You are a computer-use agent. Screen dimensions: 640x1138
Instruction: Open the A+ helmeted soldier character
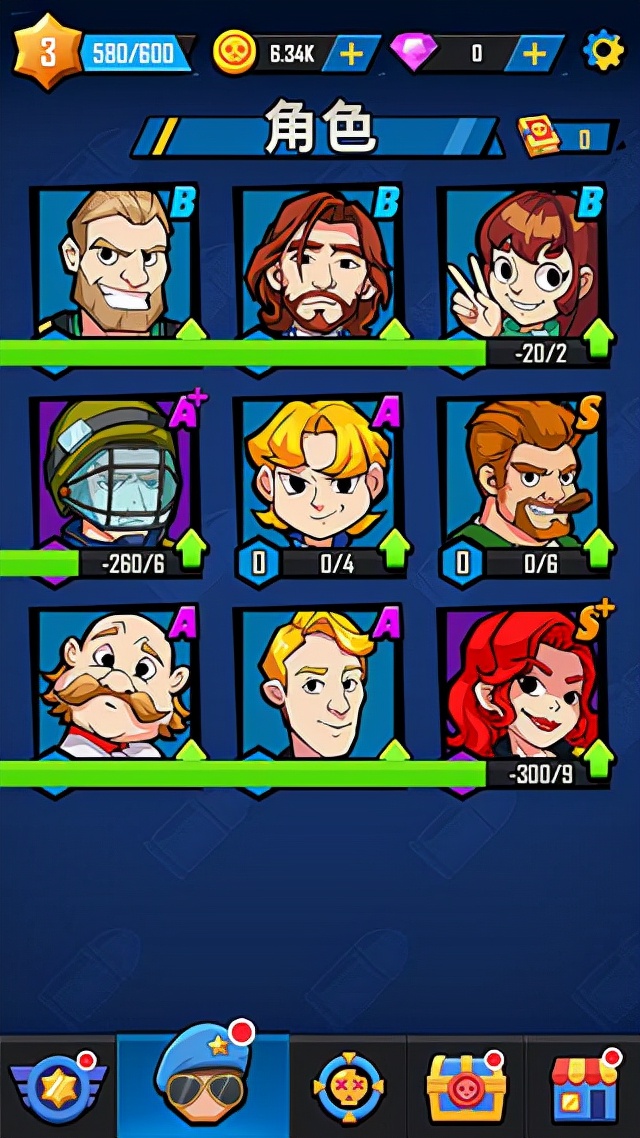[x=116, y=475]
